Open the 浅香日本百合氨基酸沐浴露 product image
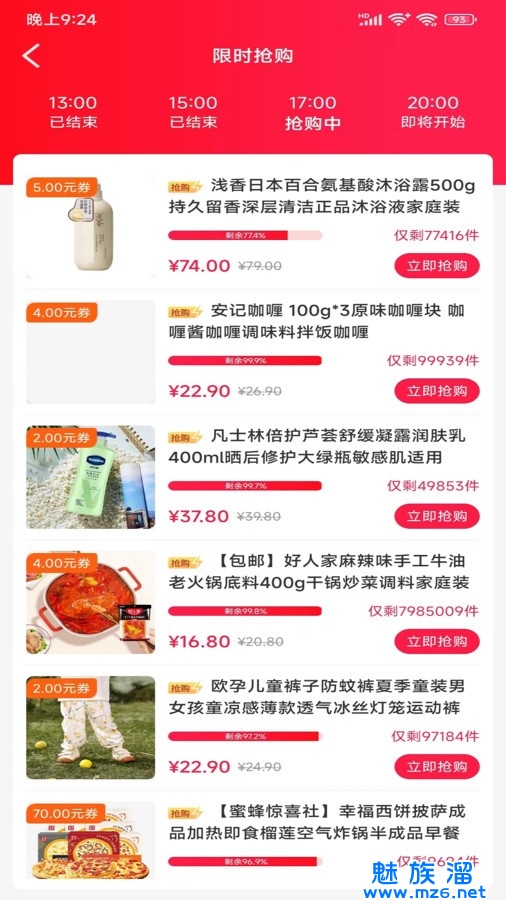Viewport: 506px width, 900px height. pyautogui.click(x=91, y=227)
